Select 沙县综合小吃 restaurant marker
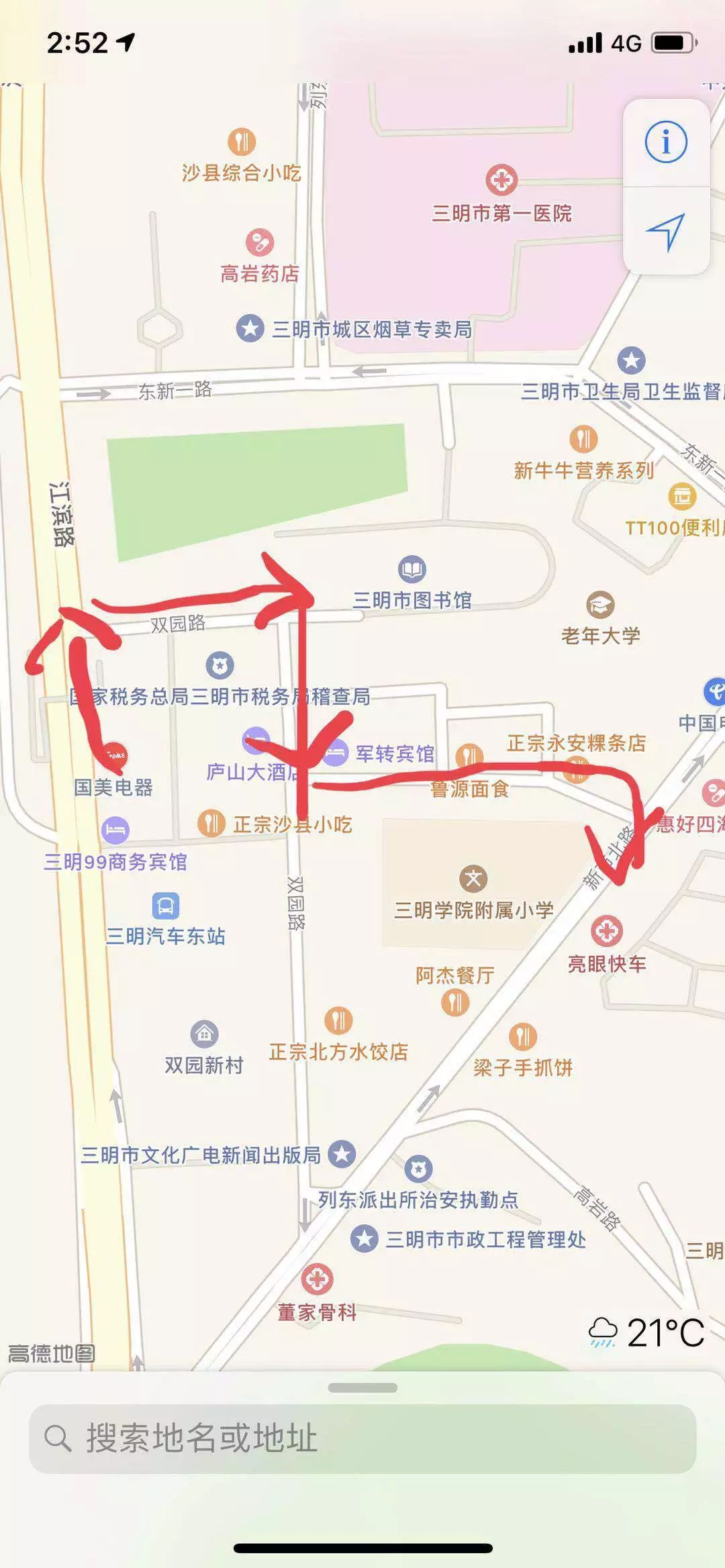 242,142
